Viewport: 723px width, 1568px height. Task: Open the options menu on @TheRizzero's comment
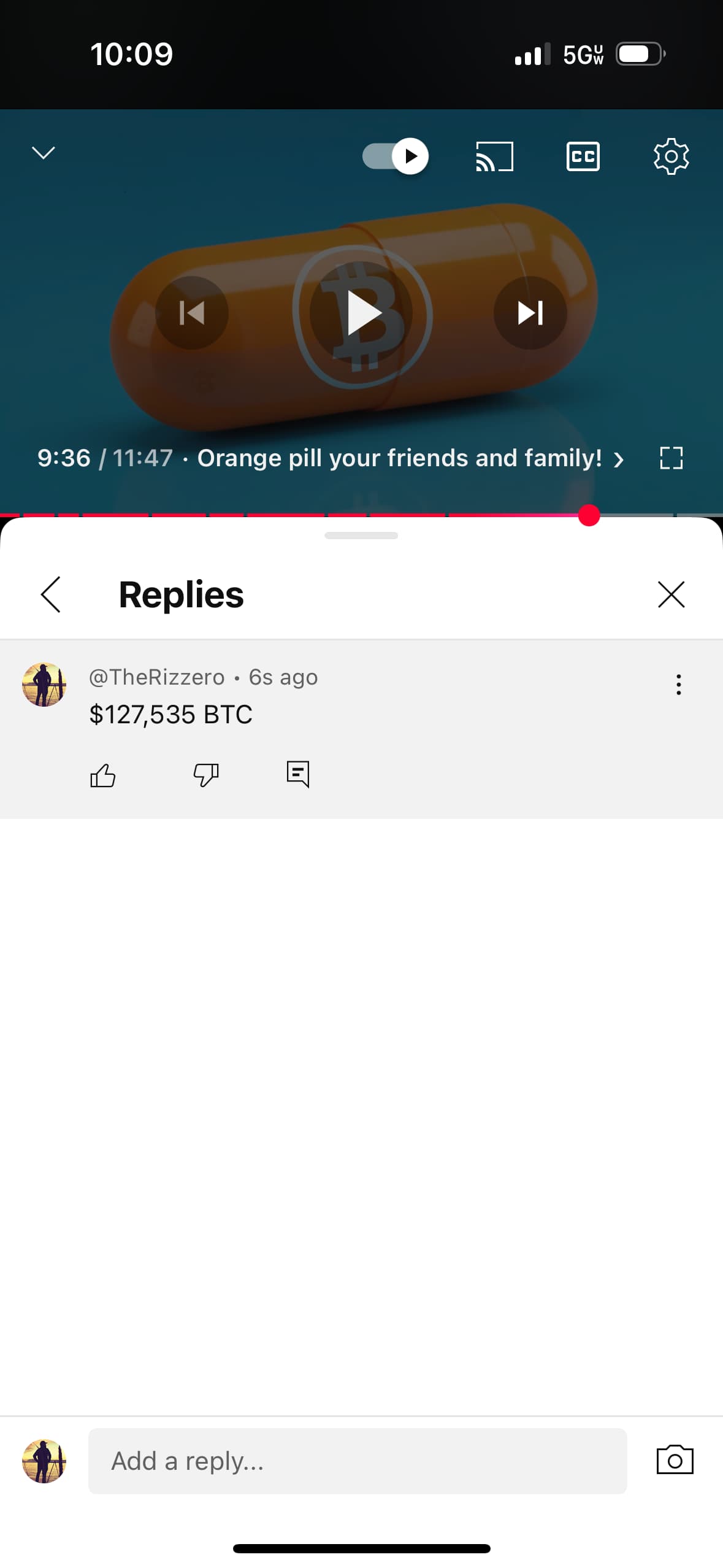(x=678, y=685)
